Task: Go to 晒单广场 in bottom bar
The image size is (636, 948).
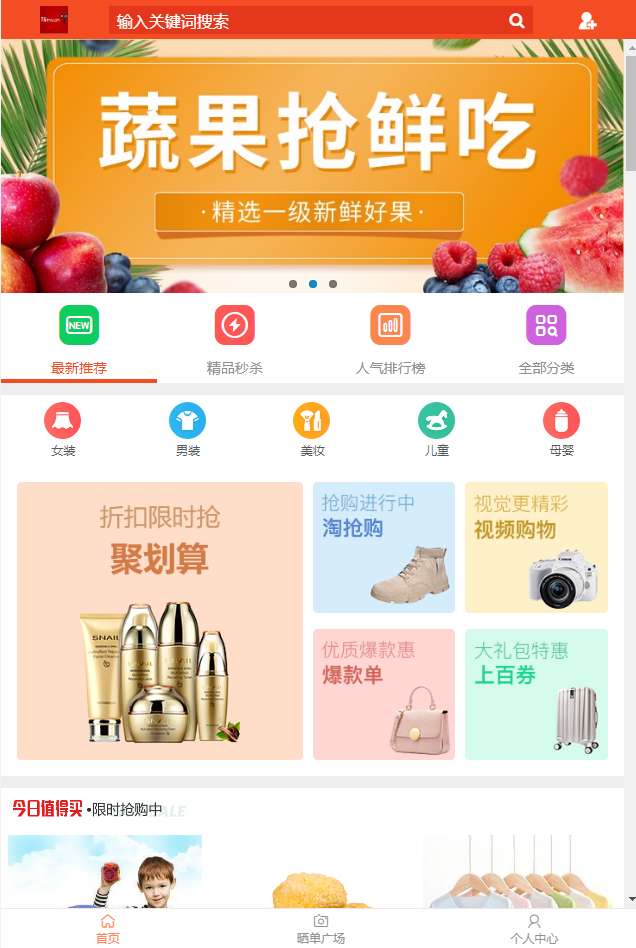Action: click(x=321, y=928)
